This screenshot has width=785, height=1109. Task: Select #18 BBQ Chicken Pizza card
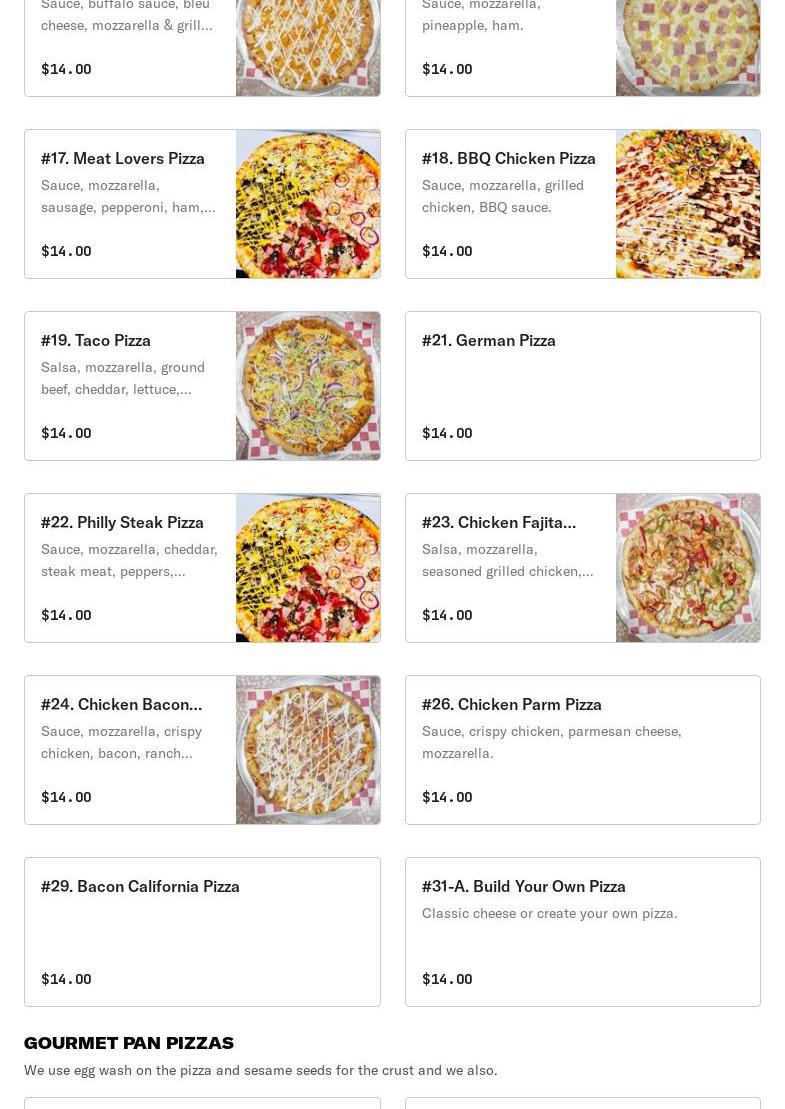click(x=582, y=204)
